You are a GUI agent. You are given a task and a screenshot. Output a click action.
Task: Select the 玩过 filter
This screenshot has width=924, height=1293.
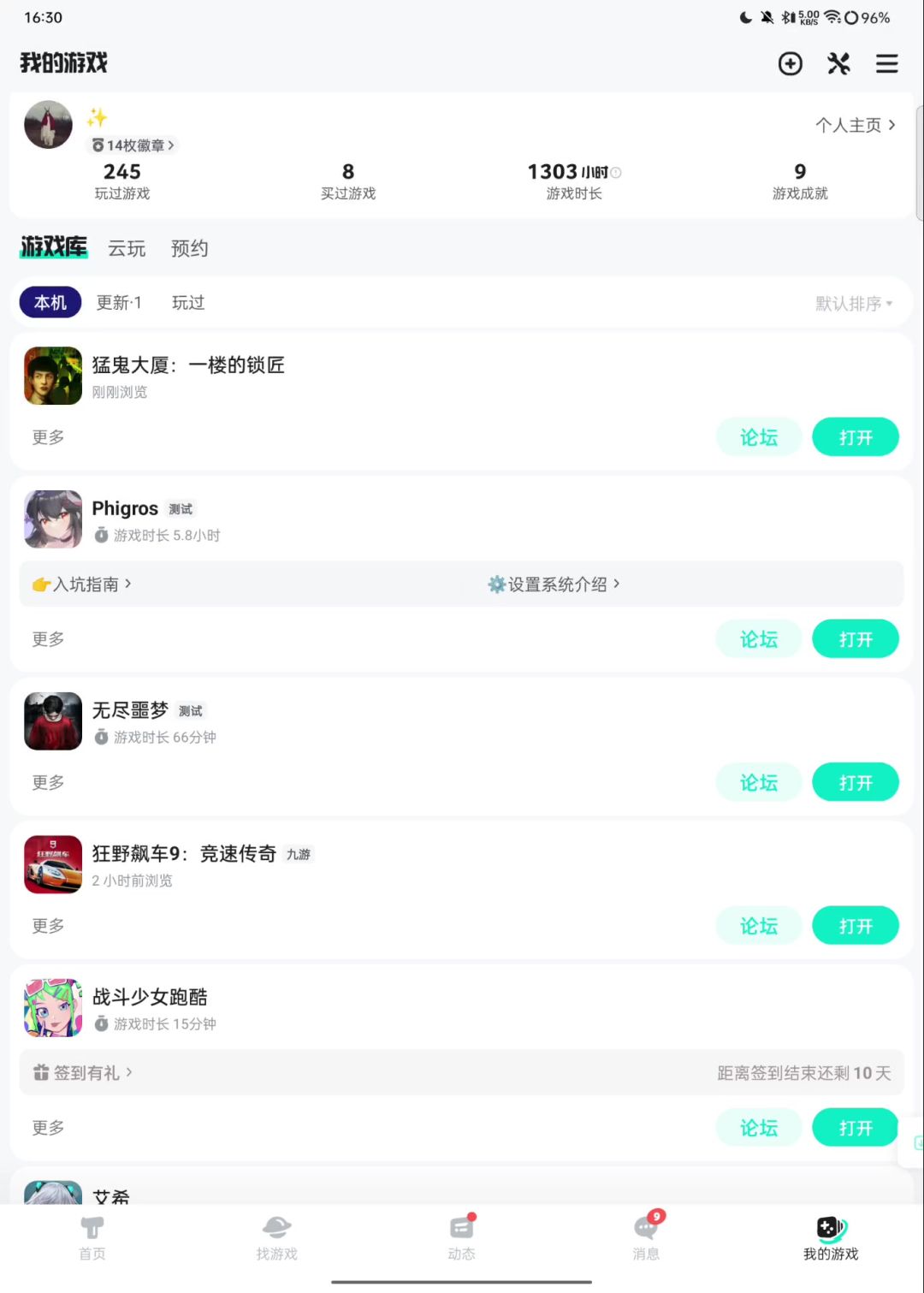188,303
